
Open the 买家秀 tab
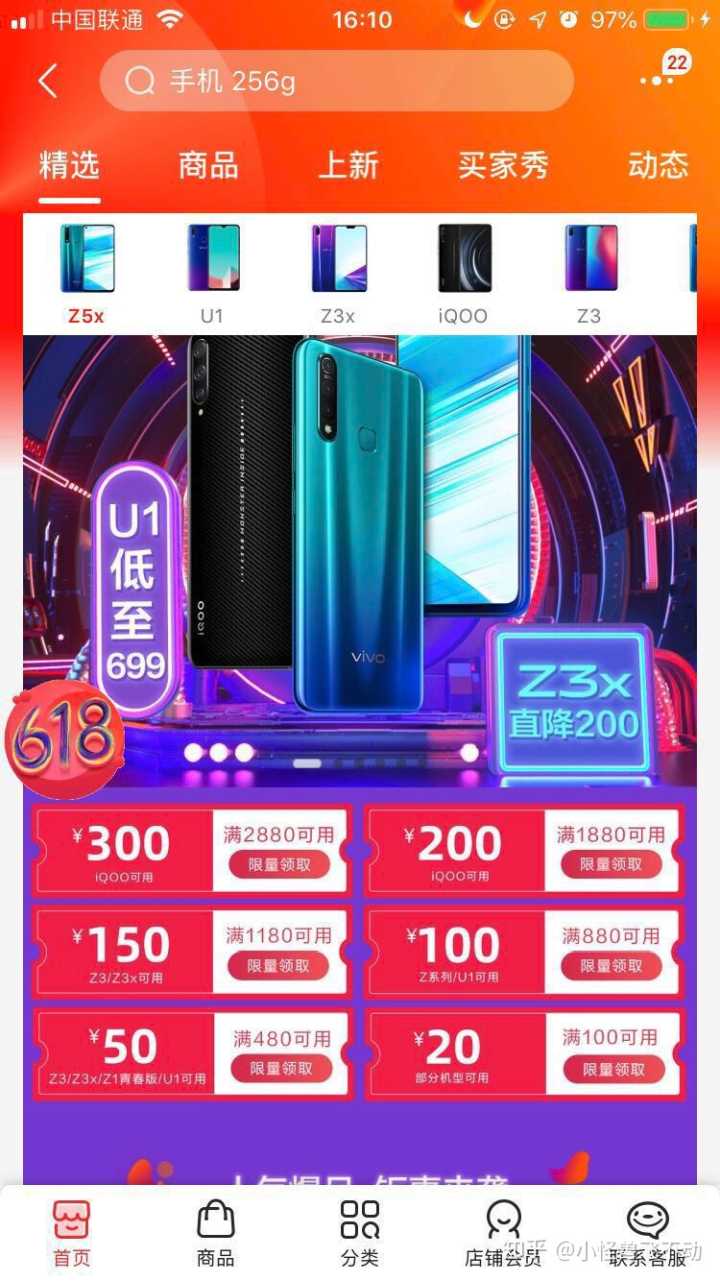[503, 165]
